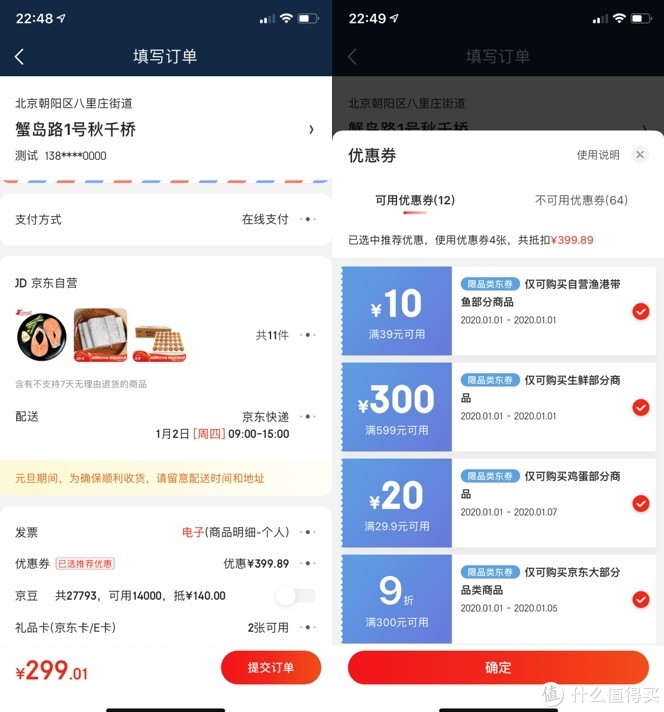This screenshot has width=664, height=712.
Task: Open the 使用说明 usage instructions
Action: pyautogui.click(x=598, y=155)
